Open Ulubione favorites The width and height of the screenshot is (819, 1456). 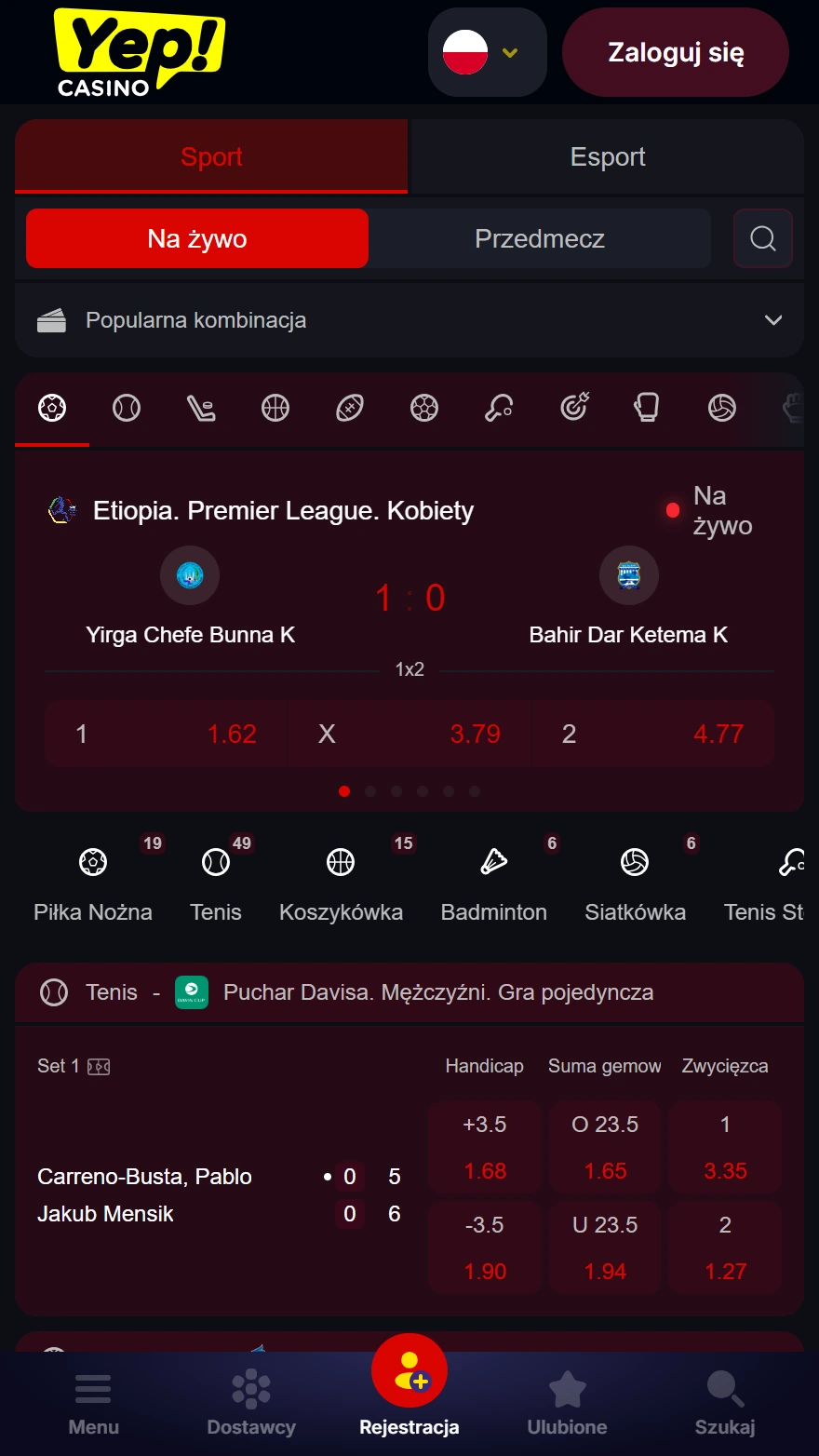coord(567,1404)
